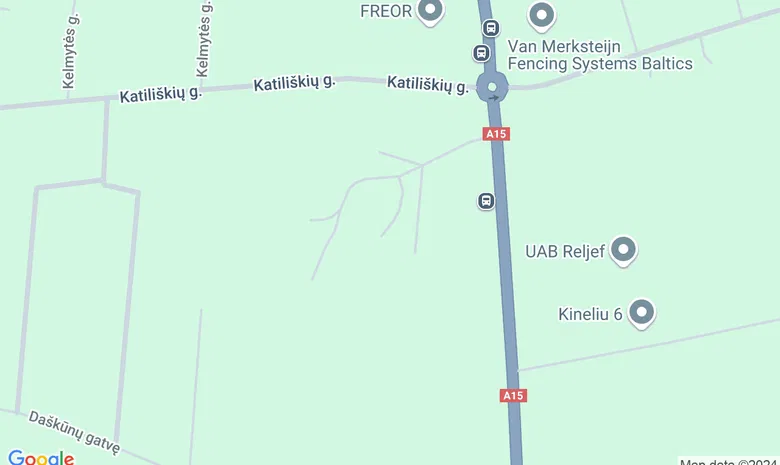Select the Van Merksteijn Fencing Systems Baltics pin
The width and height of the screenshot is (780, 465).
click(x=541, y=15)
